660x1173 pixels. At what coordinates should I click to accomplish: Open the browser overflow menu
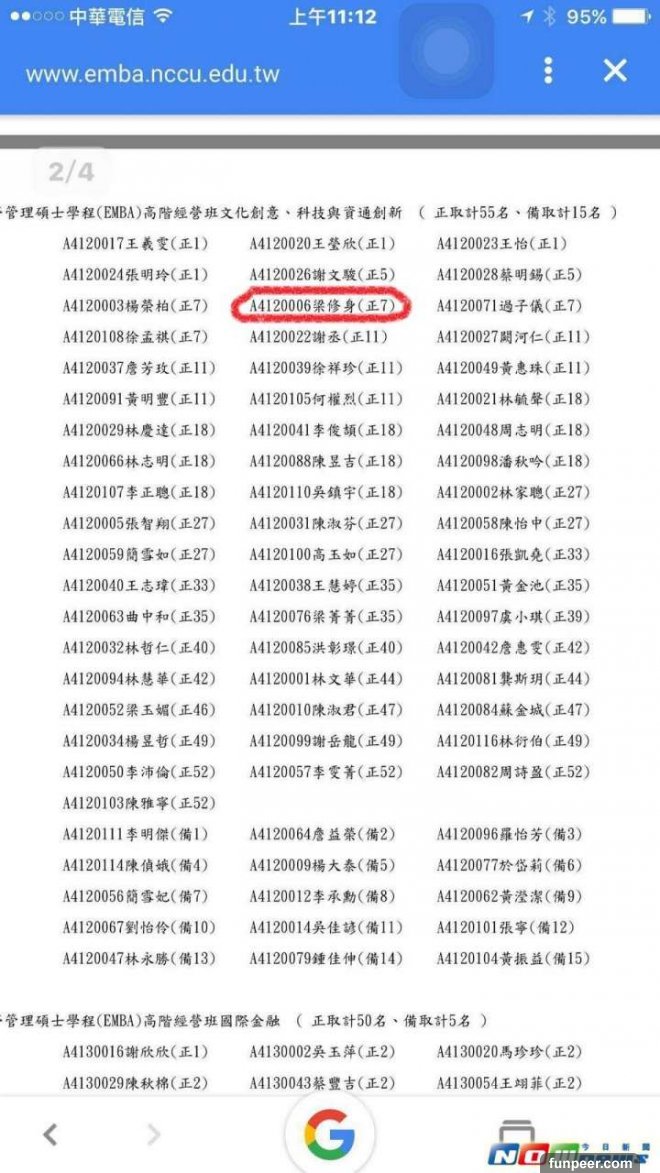[548, 70]
